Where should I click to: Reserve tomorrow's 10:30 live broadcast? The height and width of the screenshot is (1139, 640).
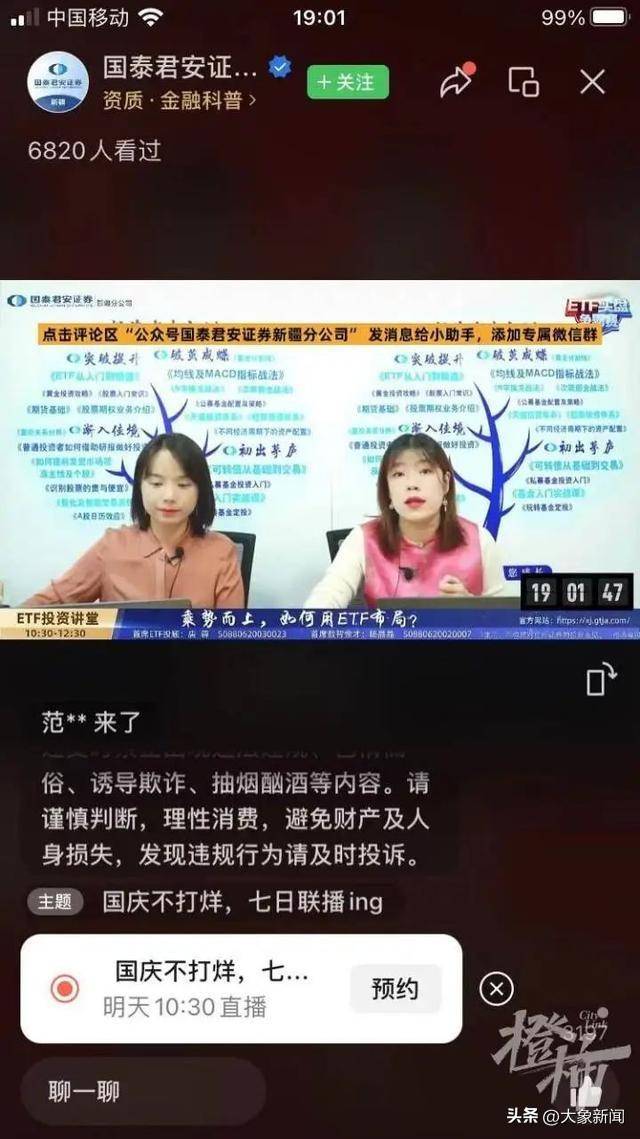(395, 989)
